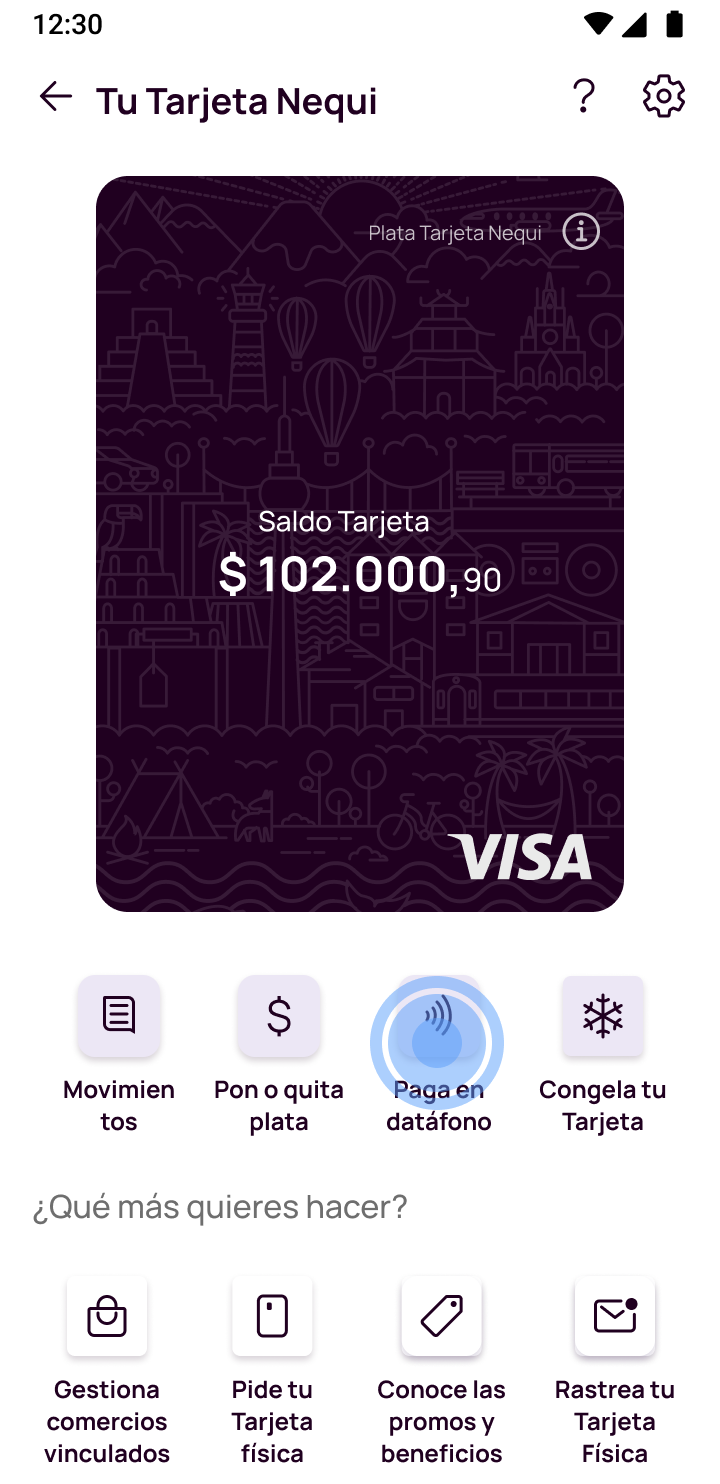The width and height of the screenshot is (720, 1484).
Task: View promos via Conoce las promos tag icon
Action: coord(441,1316)
